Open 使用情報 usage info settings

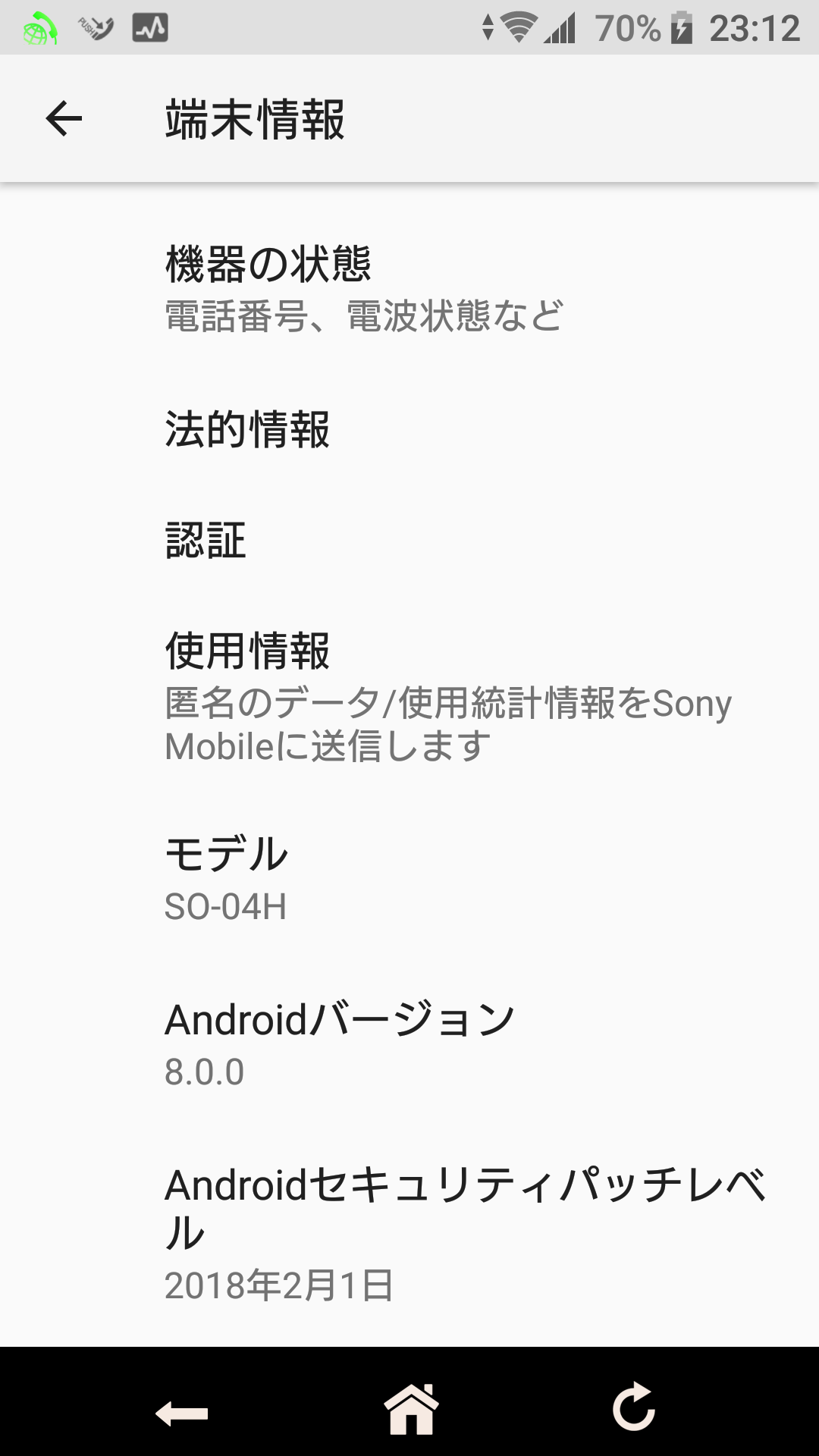point(409,698)
